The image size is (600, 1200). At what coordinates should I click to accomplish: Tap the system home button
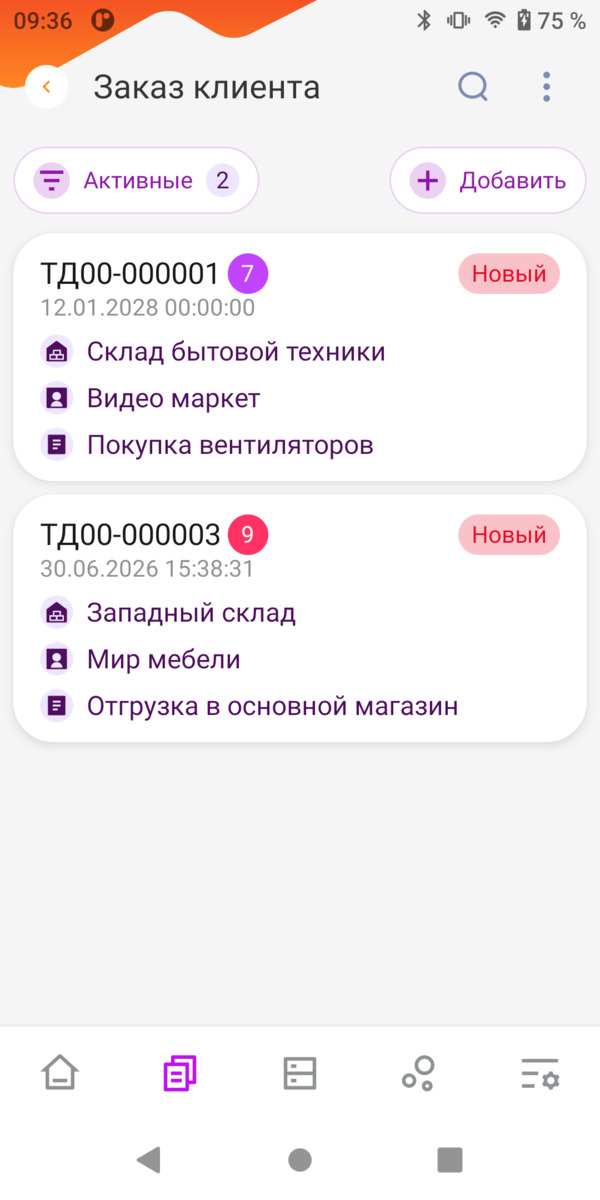299,1159
